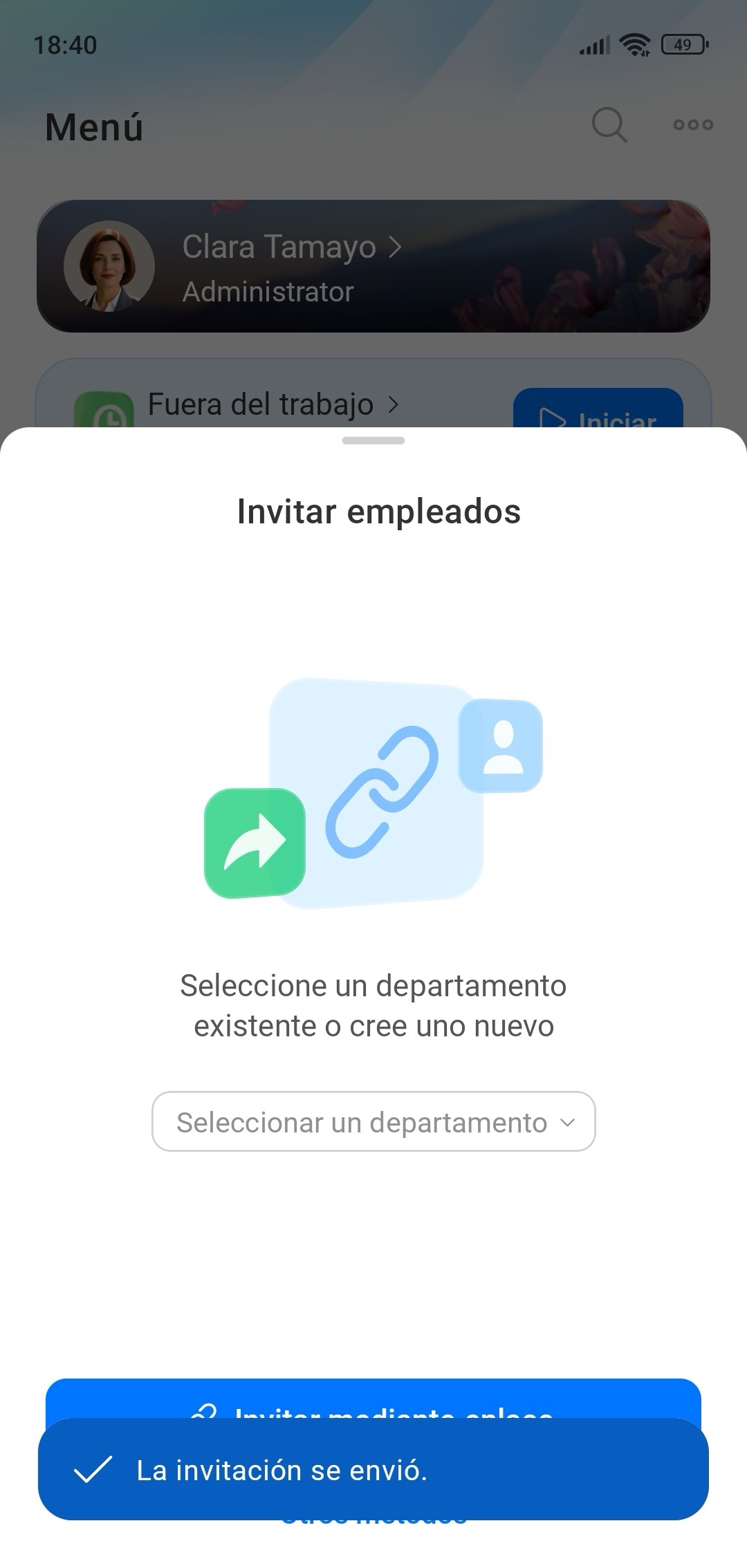Image resolution: width=747 pixels, height=1568 pixels.
Task: Expand the Seleccionar un departamento dropdown
Action: coord(373,1122)
